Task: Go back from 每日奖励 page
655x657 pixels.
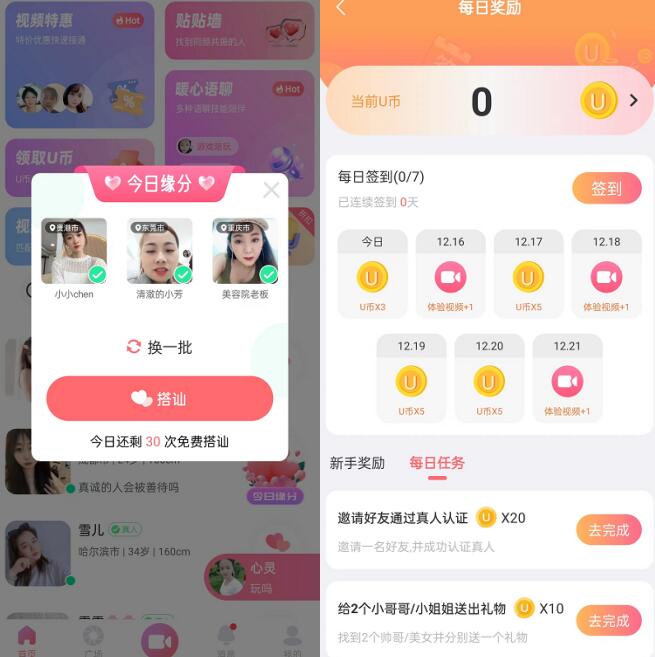Action: 341,8
